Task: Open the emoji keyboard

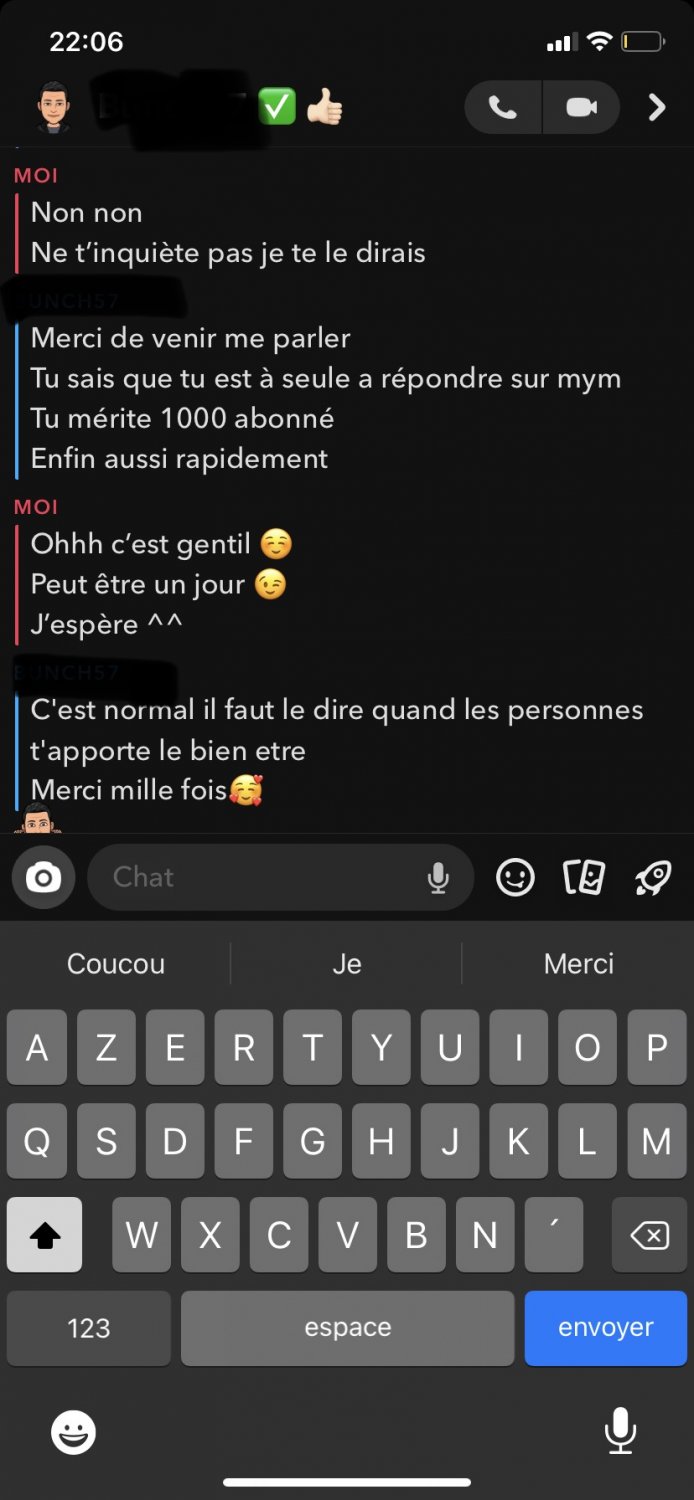Action: (x=74, y=1433)
